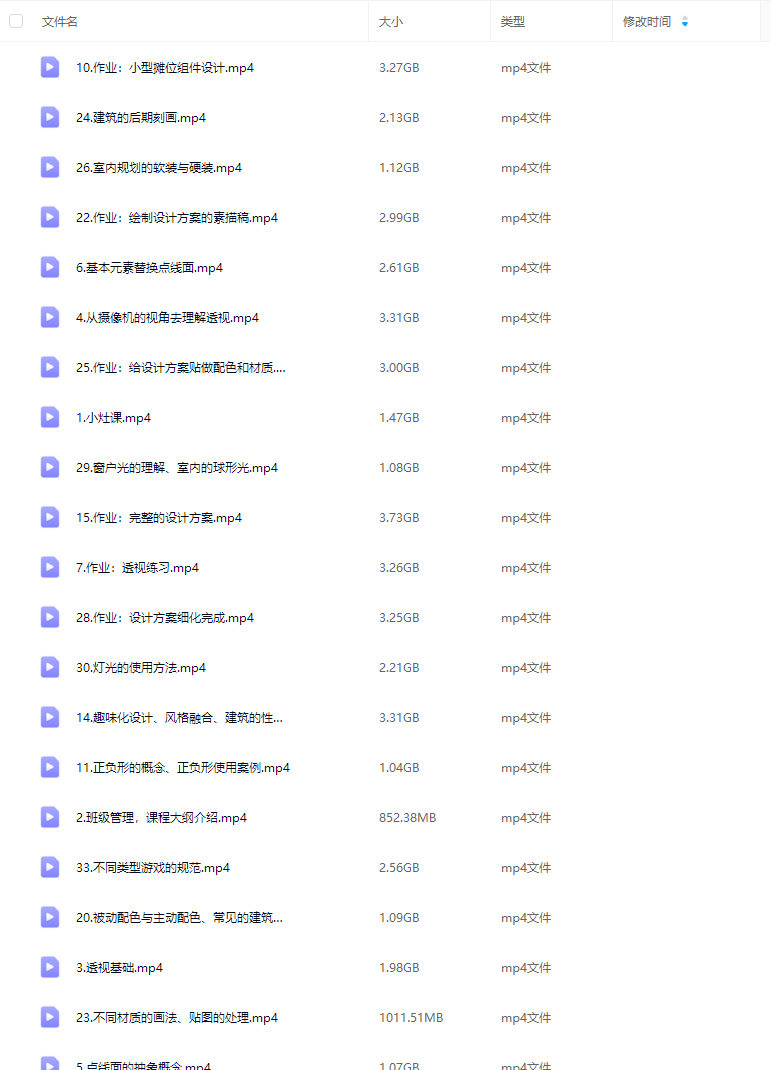Viewport: 771px width, 1070px height.
Task: Open 15.作业：完整的设计方案.mp4
Action: [x=159, y=518]
